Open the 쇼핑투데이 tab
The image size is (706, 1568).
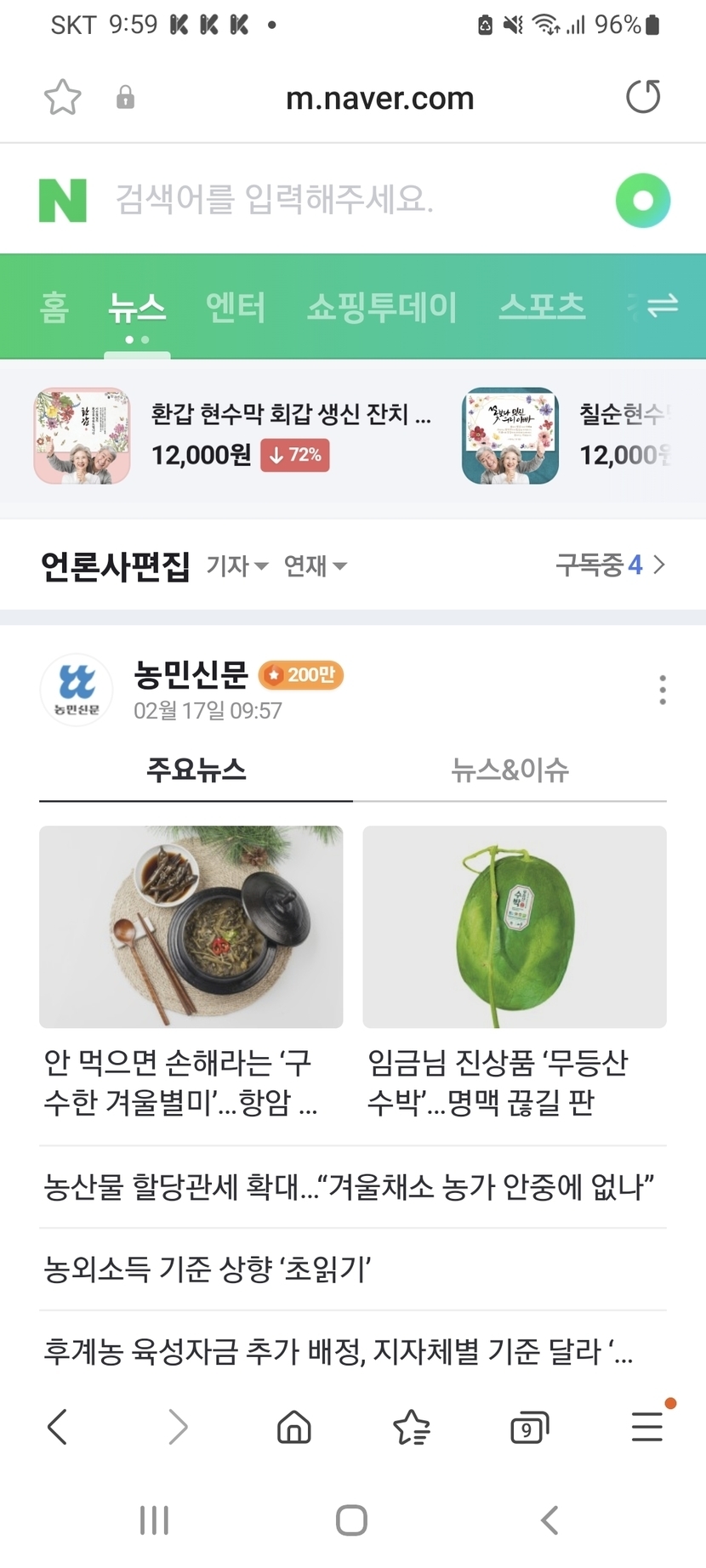coord(382,307)
